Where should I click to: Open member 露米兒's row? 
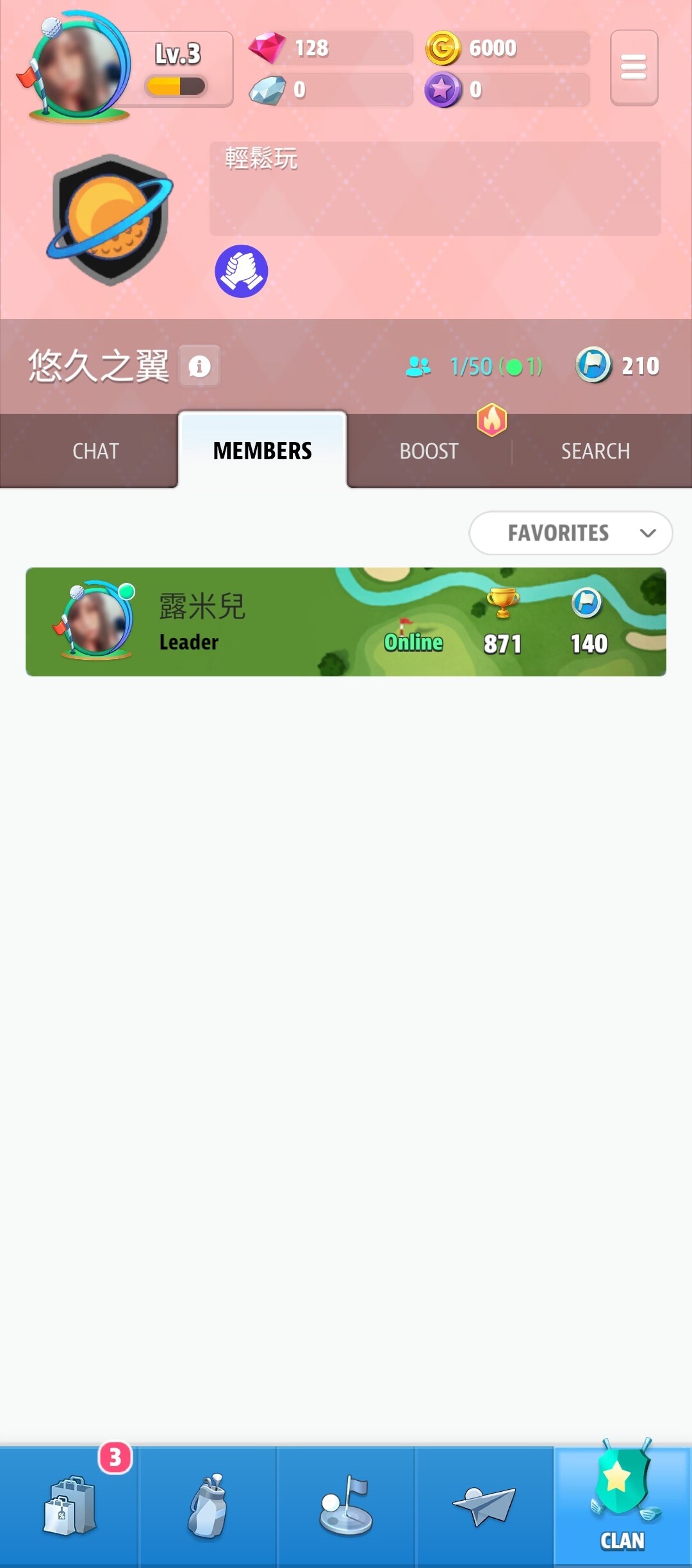tap(346, 622)
